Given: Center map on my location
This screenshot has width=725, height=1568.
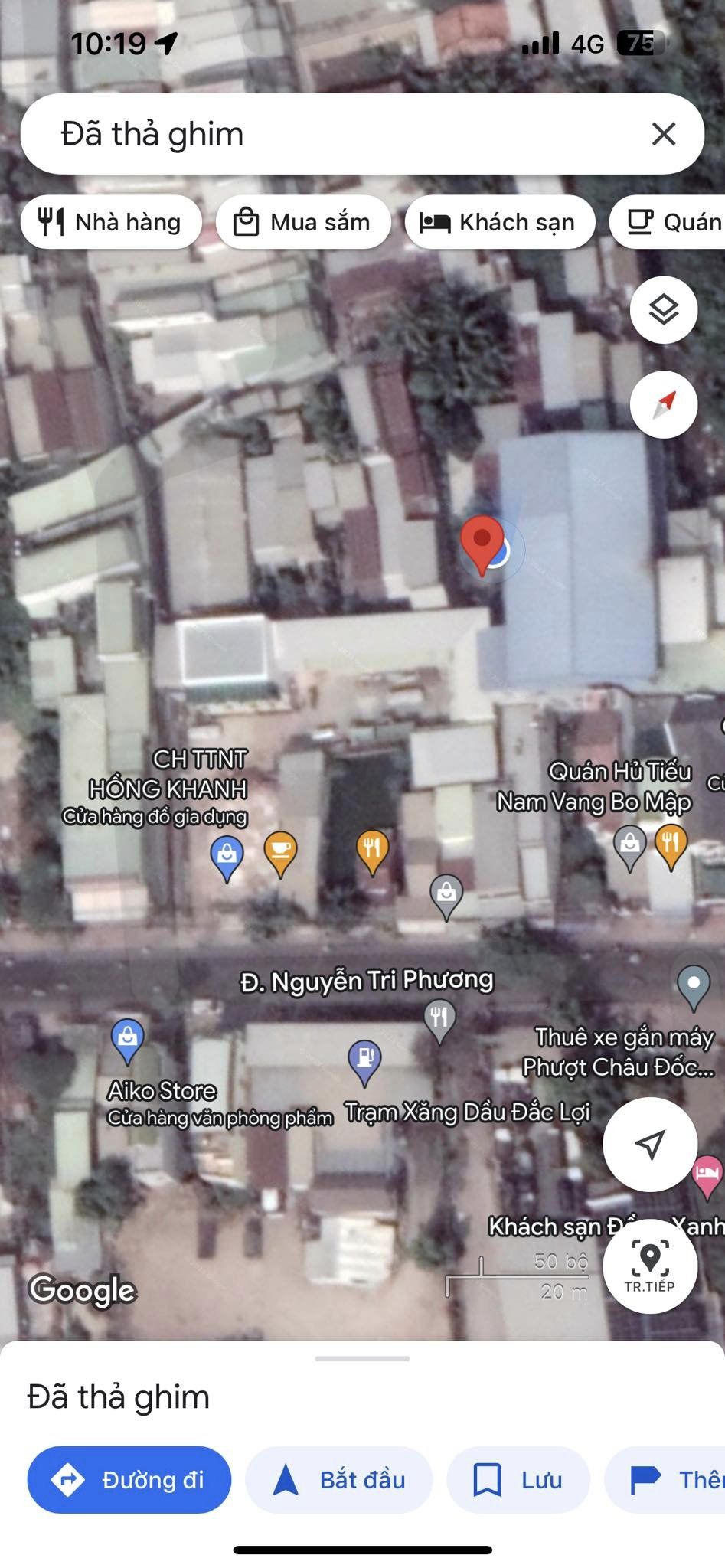Looking at the screenshot, I should click(x=650, y=1145).
